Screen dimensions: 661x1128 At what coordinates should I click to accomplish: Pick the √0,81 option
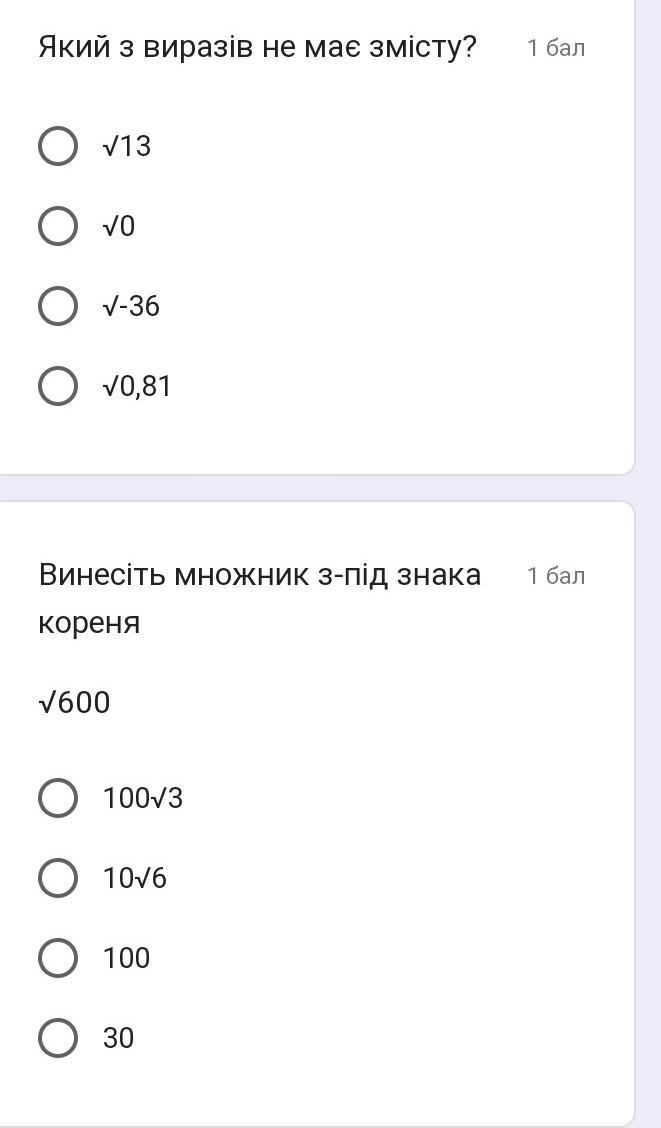pyautogui.click(x=58, y=386)
